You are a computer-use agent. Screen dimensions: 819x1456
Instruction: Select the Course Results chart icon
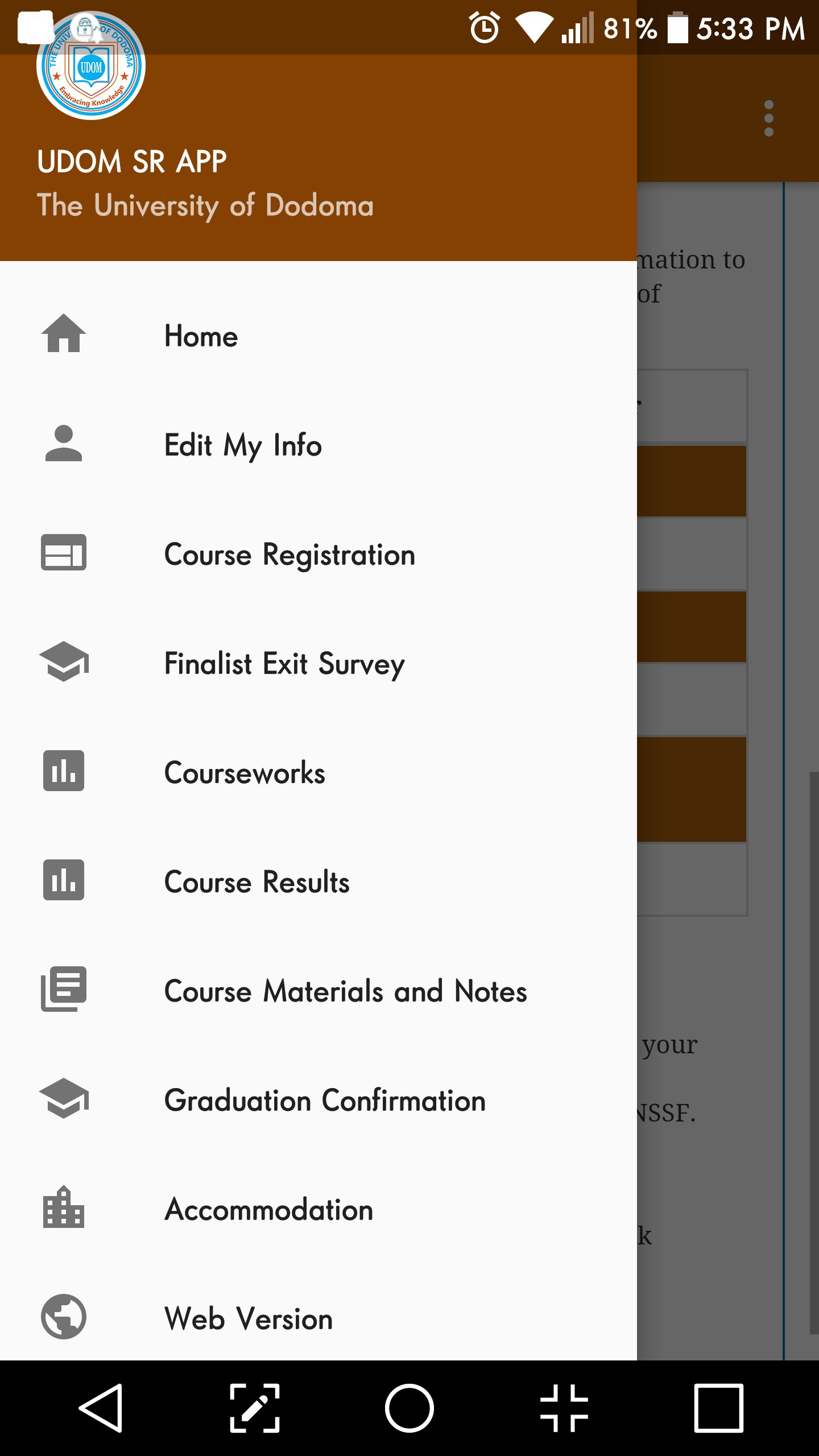pyautogui.click(x=63, y=880)
